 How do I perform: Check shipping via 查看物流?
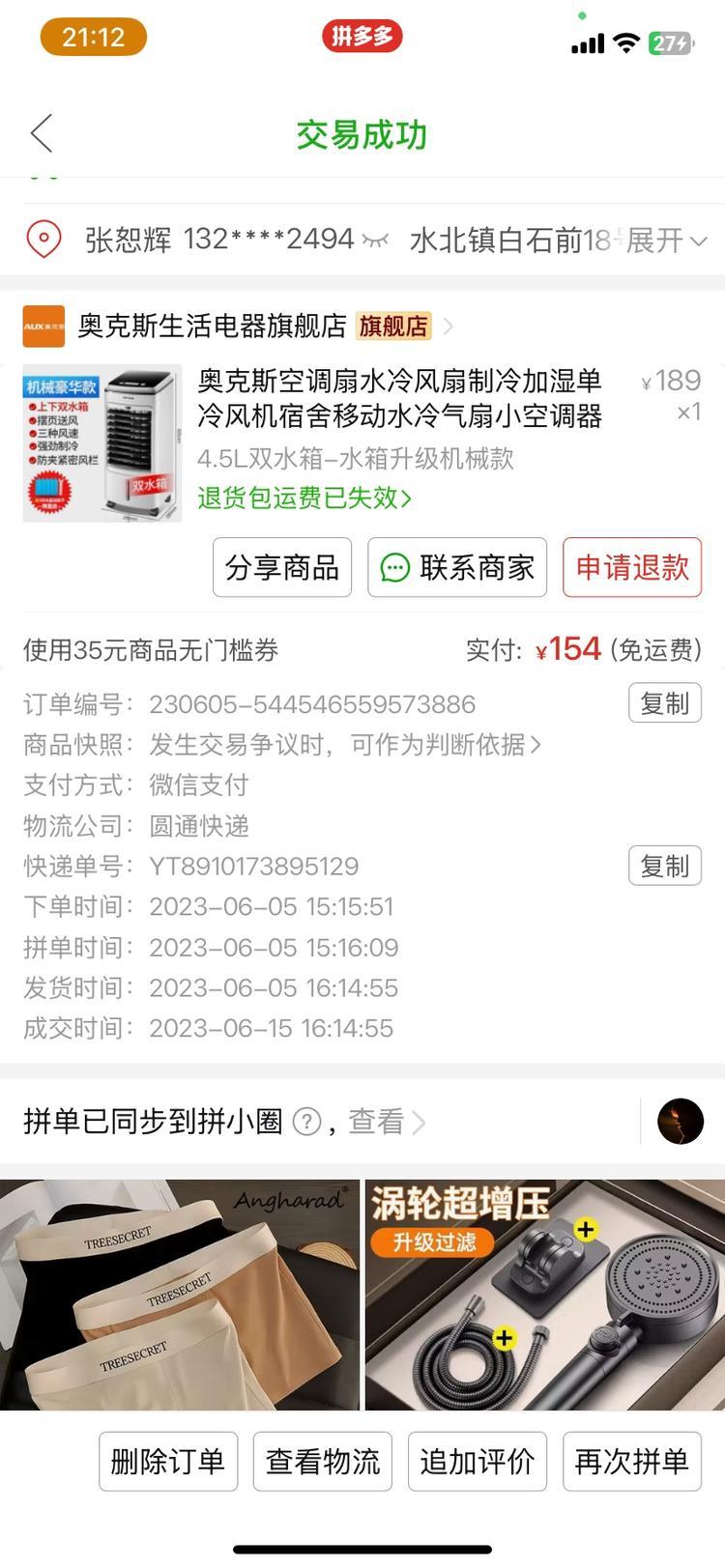click(323, 1462)
